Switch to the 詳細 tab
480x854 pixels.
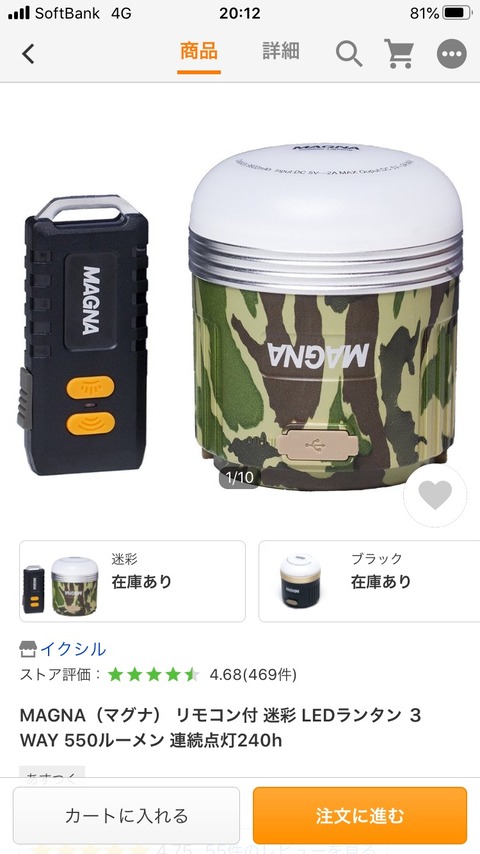click(281, 51)
